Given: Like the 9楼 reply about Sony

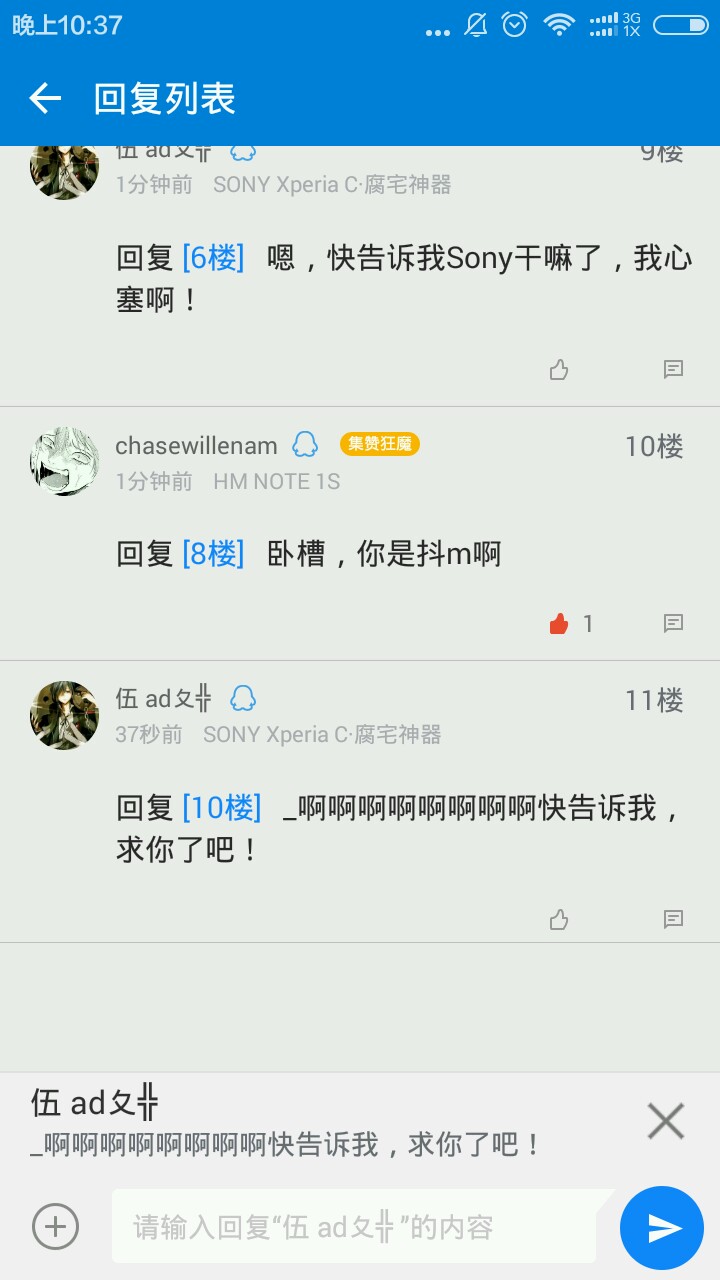Looking at the screenshot, I should point(559,370).
